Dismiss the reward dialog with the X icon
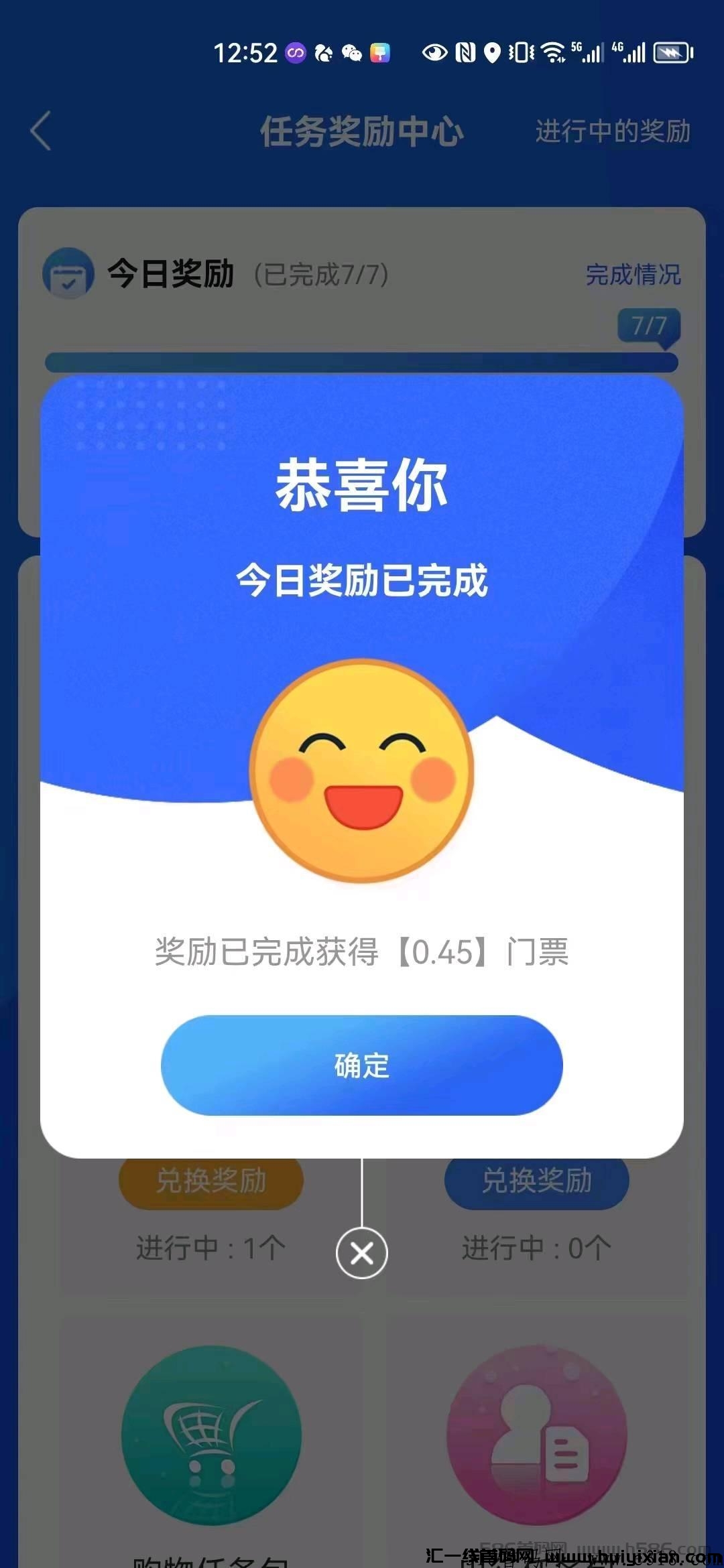The height and width of the screenshot is (1568, 724). tap(361, 1252)
